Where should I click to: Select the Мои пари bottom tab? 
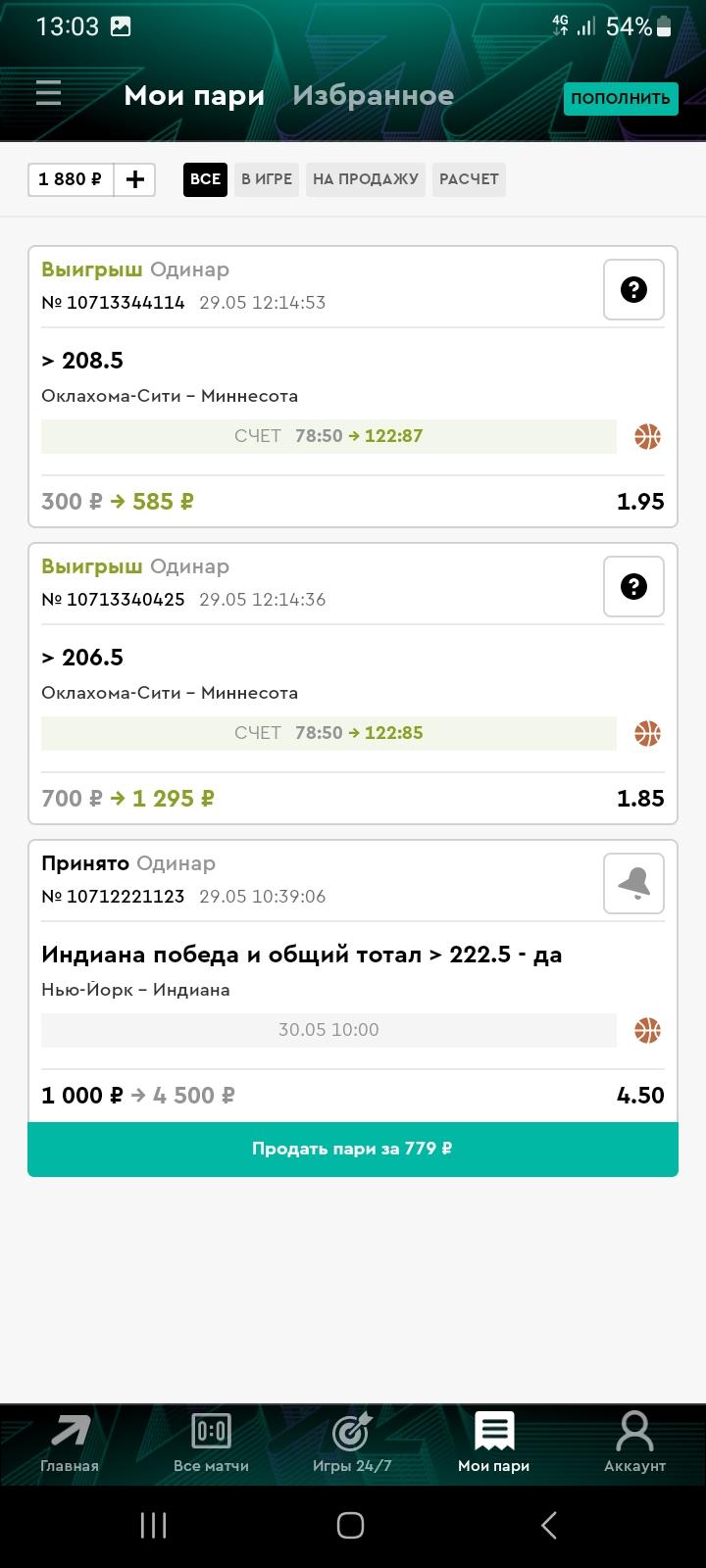pyautogui.click(x=494, y=1445)
